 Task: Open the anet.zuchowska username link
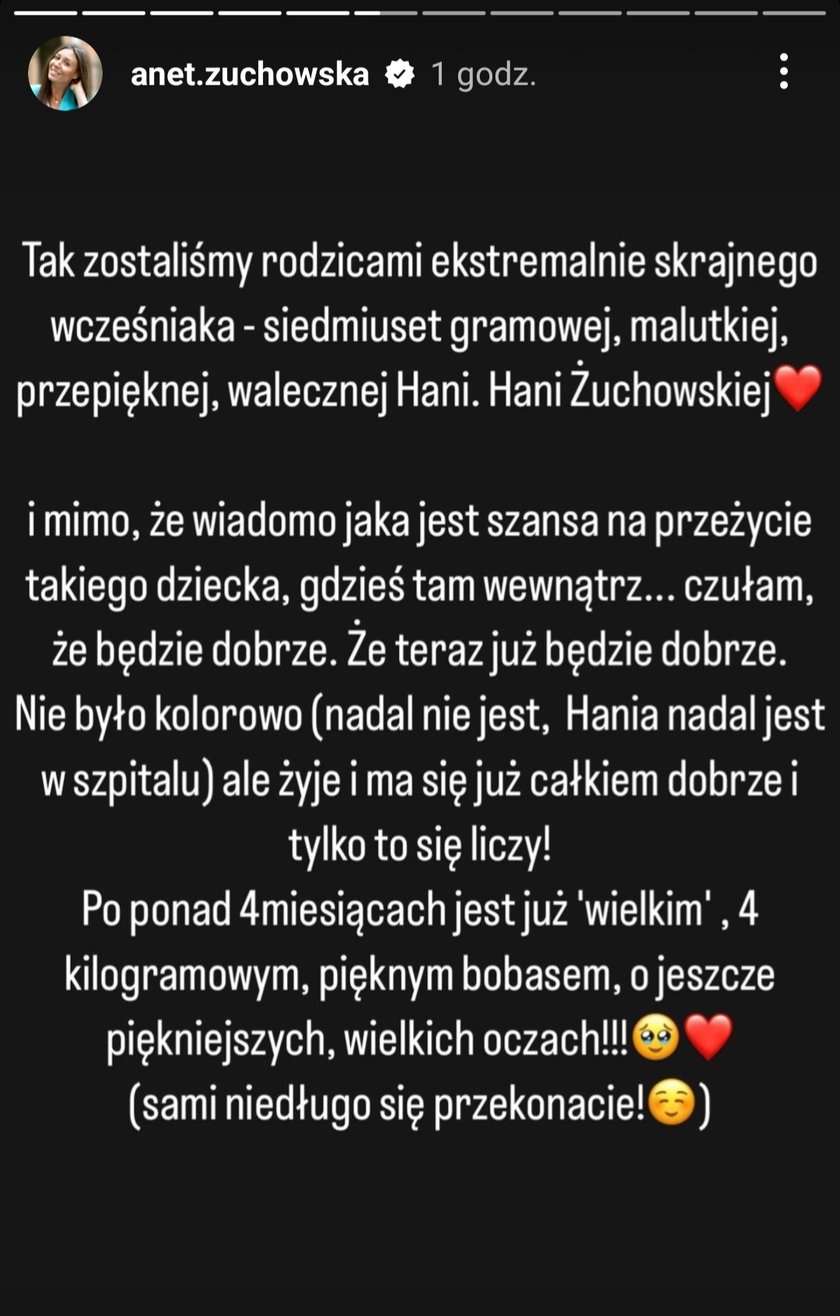coord(250,74)
